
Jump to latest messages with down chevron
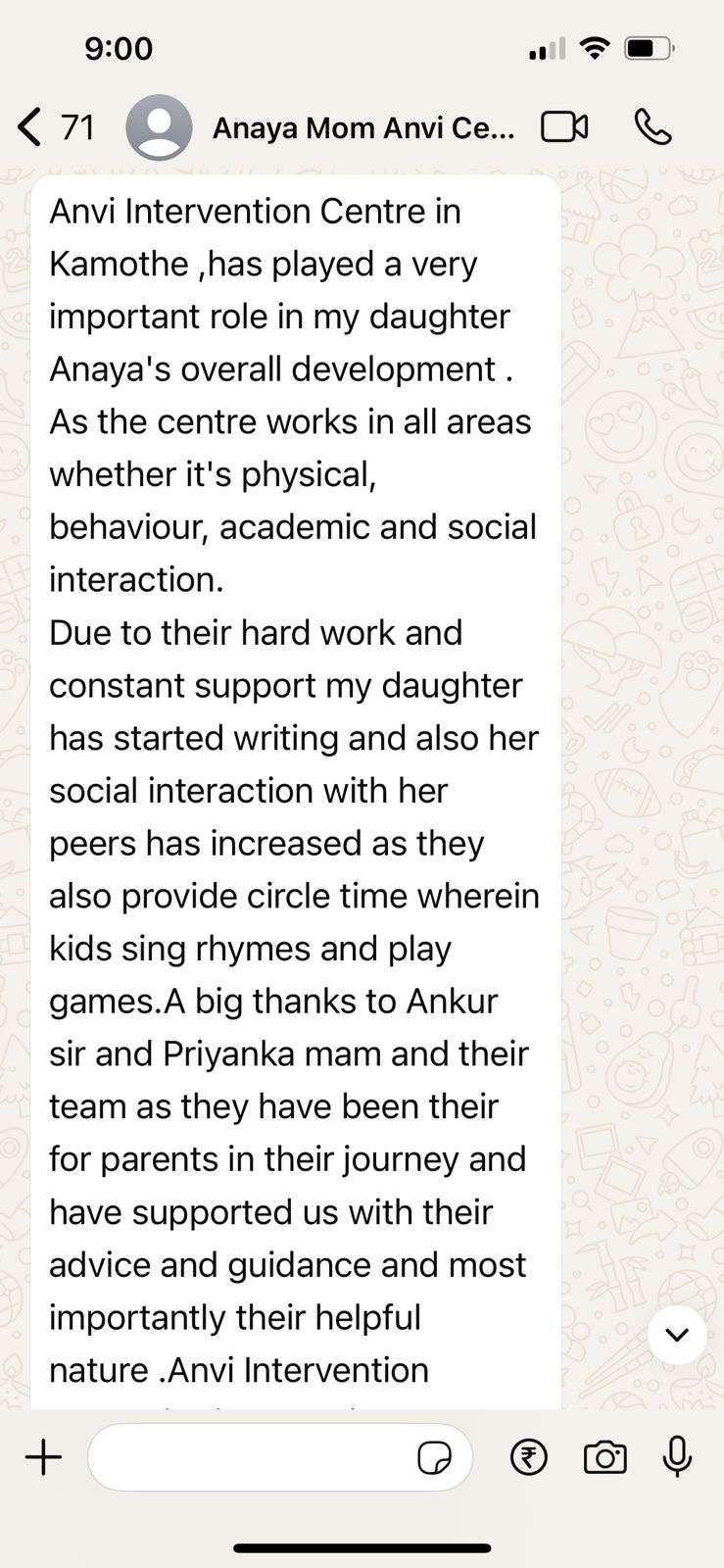tap(677, 1335)
